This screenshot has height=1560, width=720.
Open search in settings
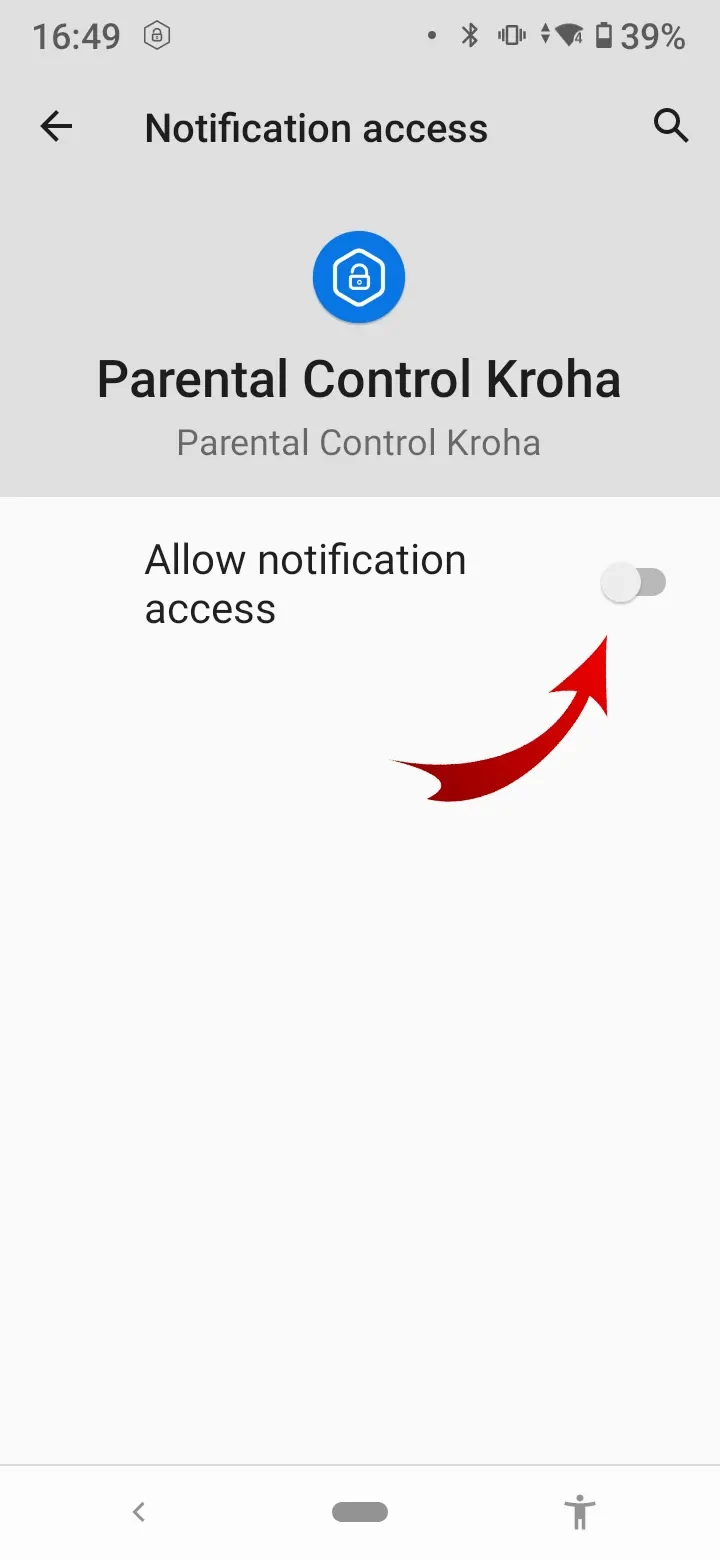click(670, 127)
